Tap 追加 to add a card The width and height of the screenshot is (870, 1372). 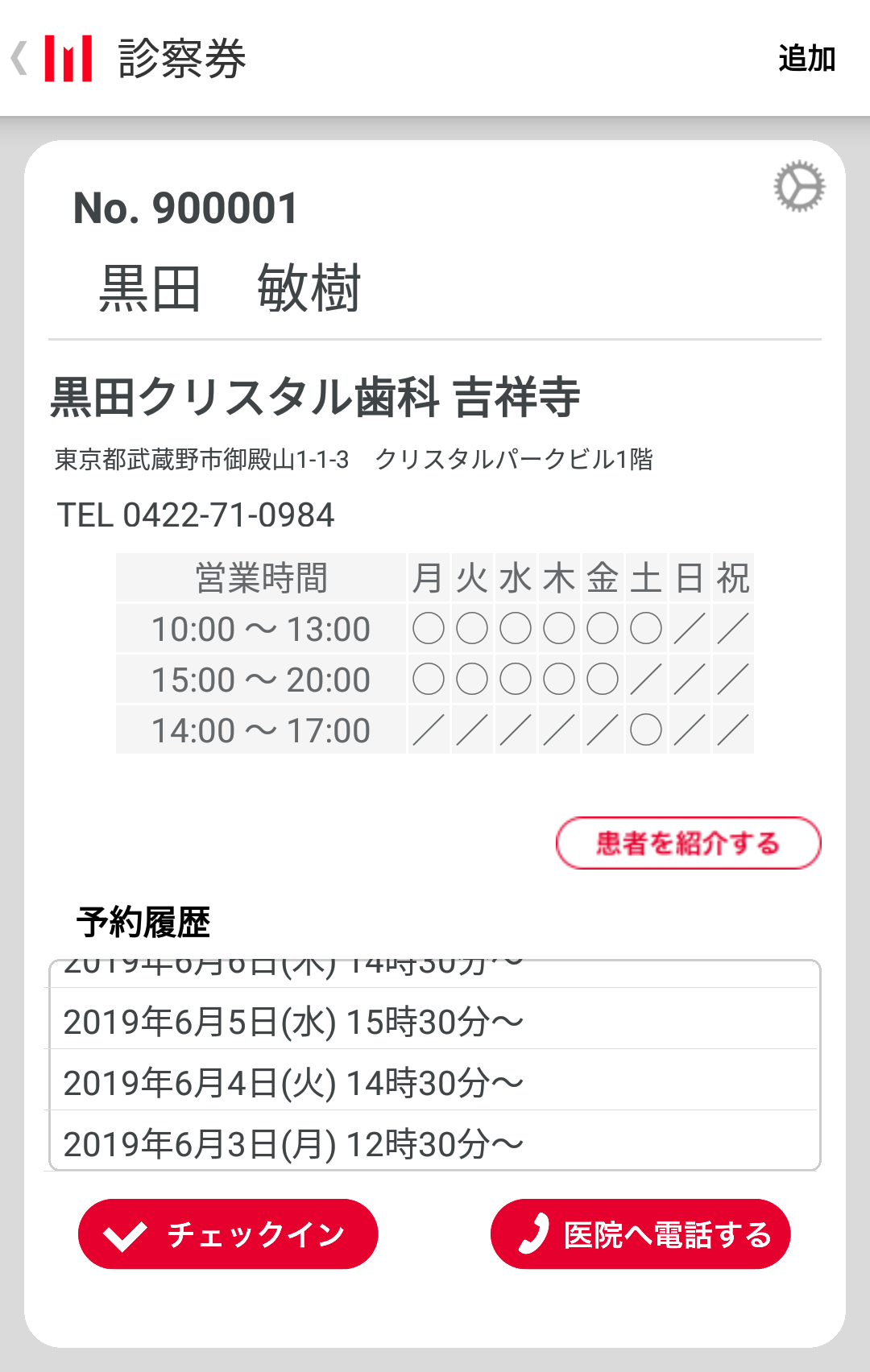(806, 59)
